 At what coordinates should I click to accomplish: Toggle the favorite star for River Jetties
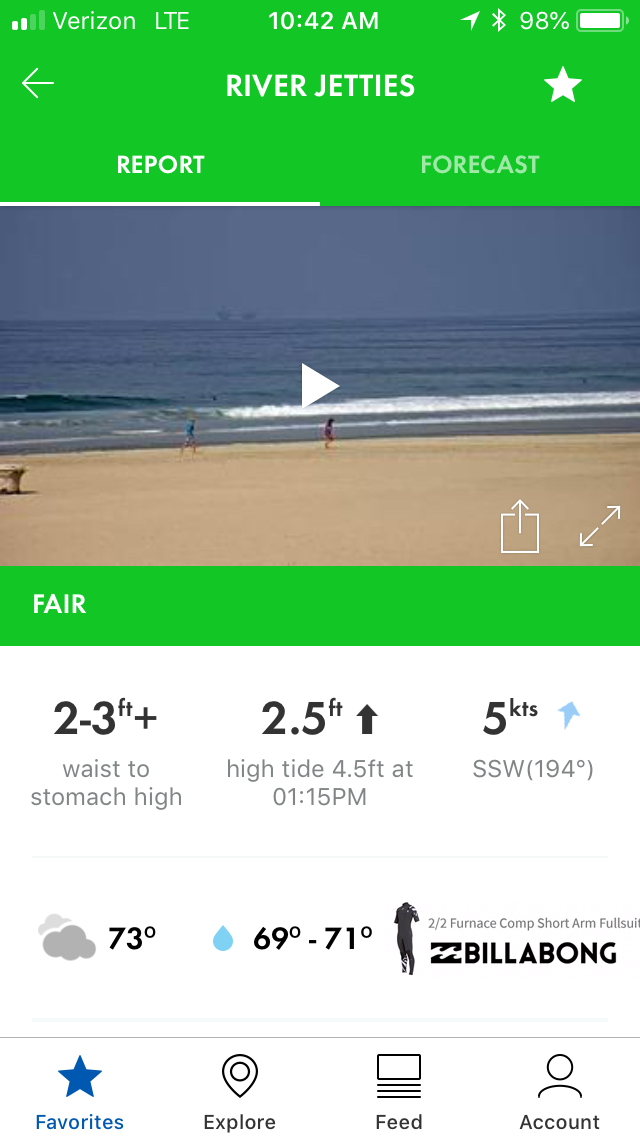[x=562, y=85]
